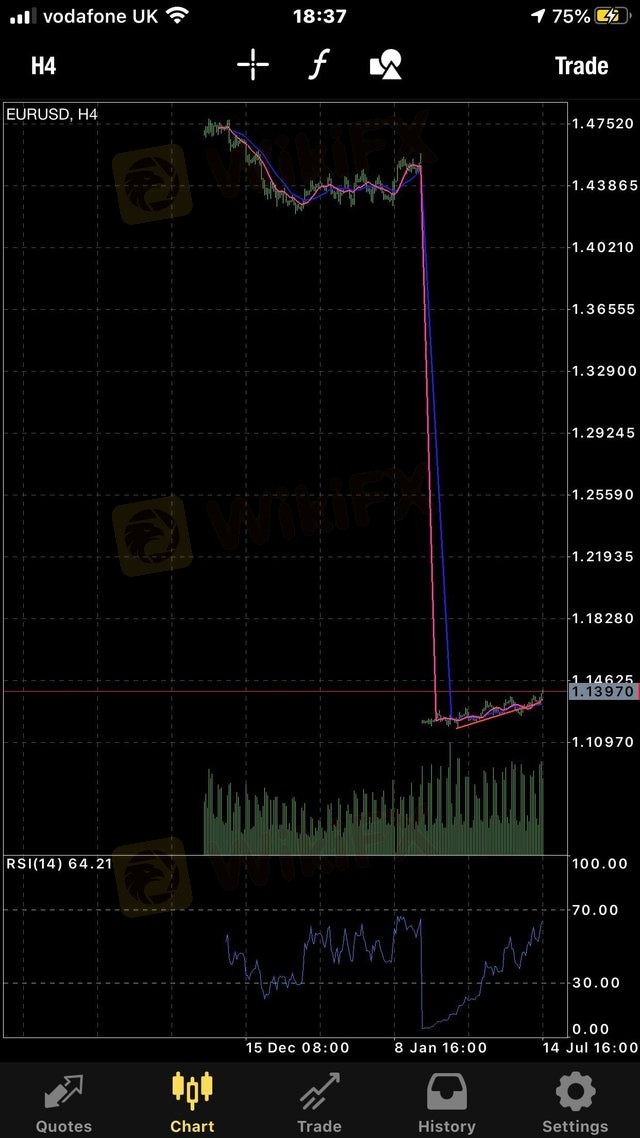640x1138 pixels.
Task: Open the History tab
Action: coord(446,1102)
